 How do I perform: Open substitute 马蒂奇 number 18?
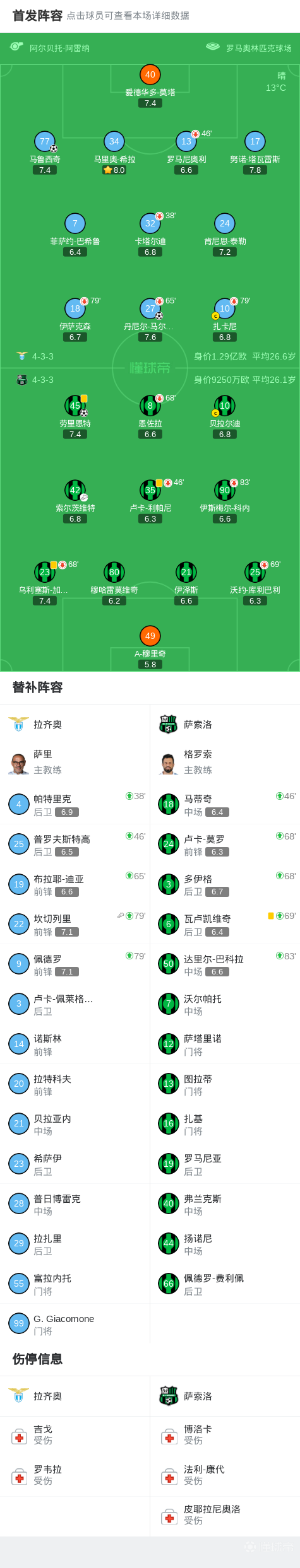(x=225, y=804)
